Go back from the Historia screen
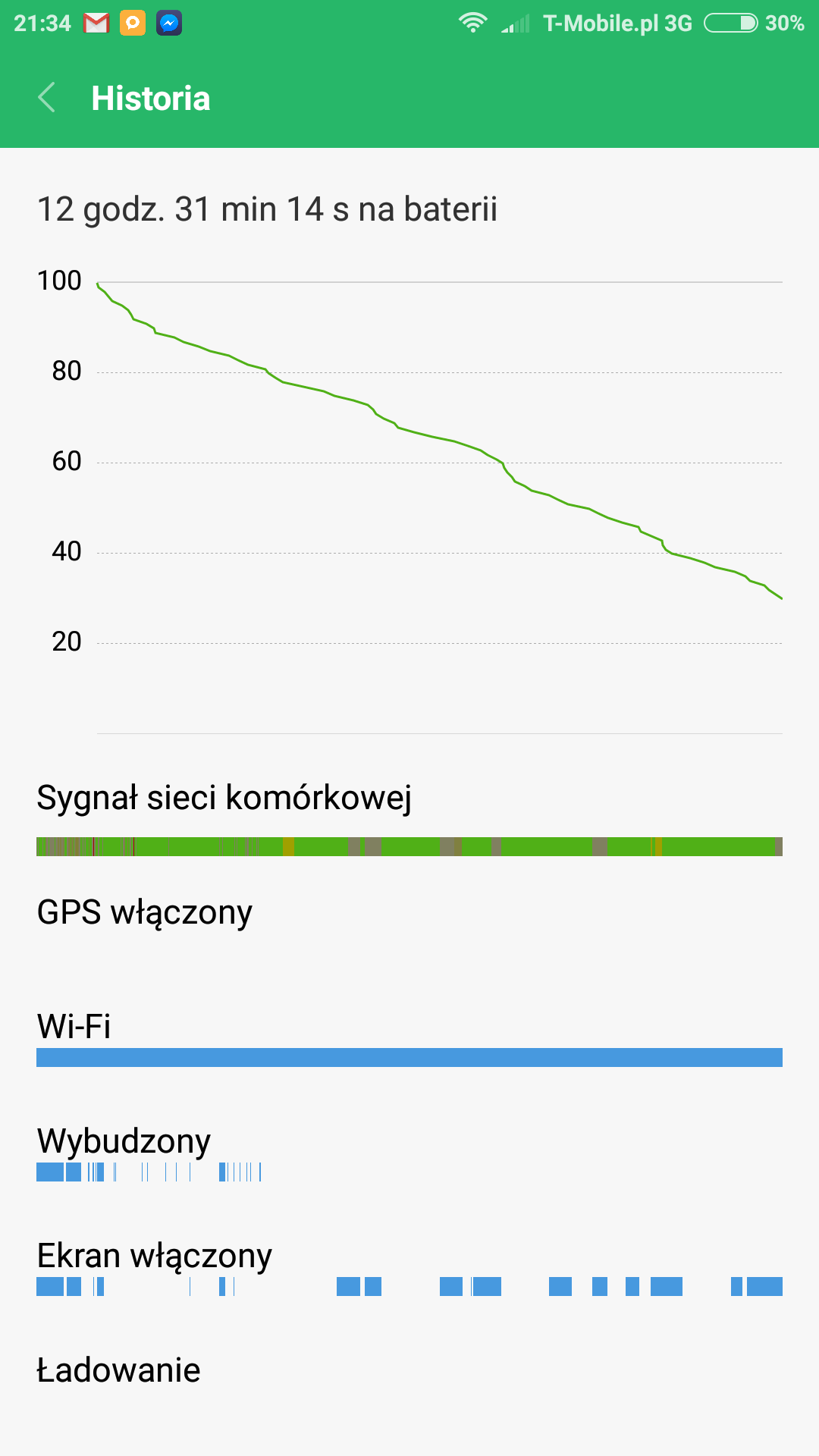 47,98
